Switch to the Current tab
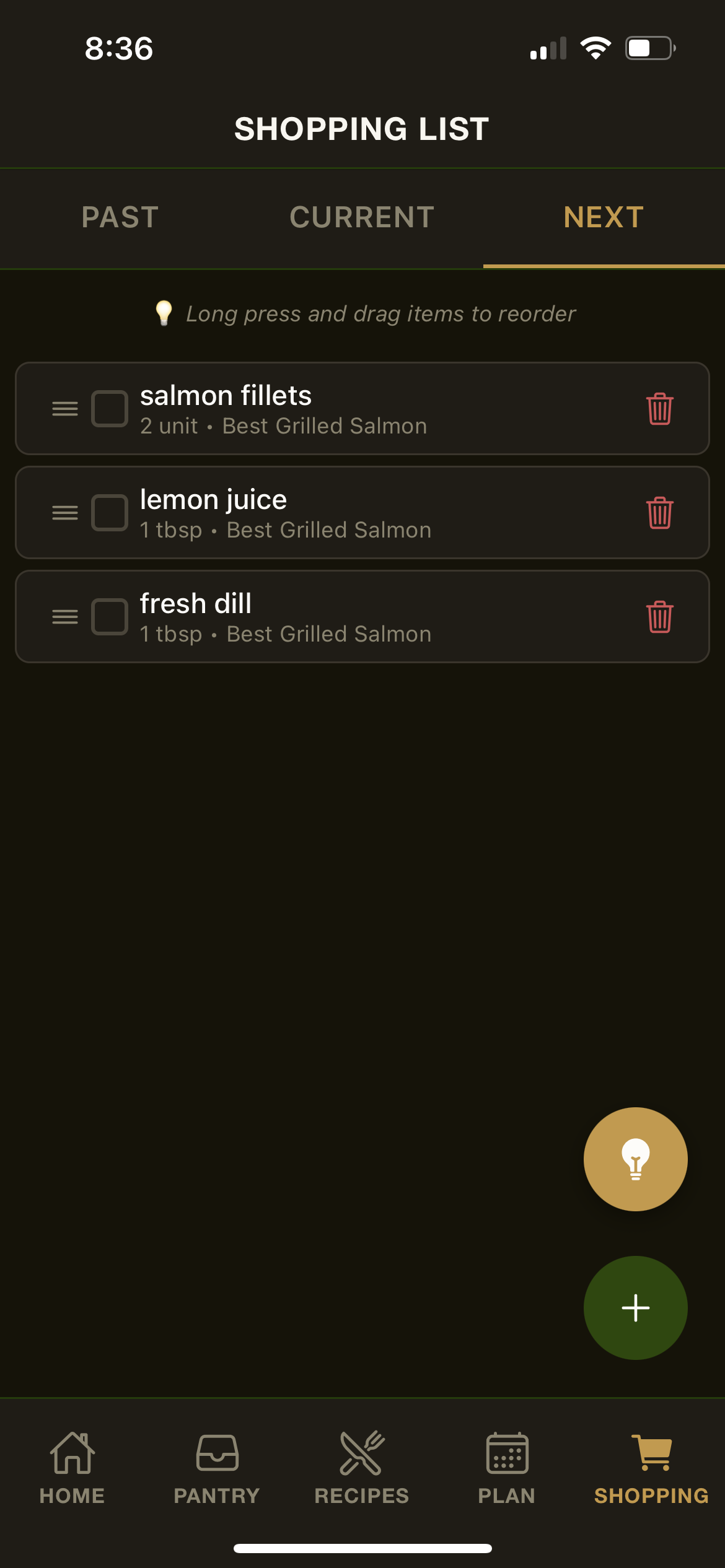This screenshot has width=725, height=1568. [x=362, y=217]
